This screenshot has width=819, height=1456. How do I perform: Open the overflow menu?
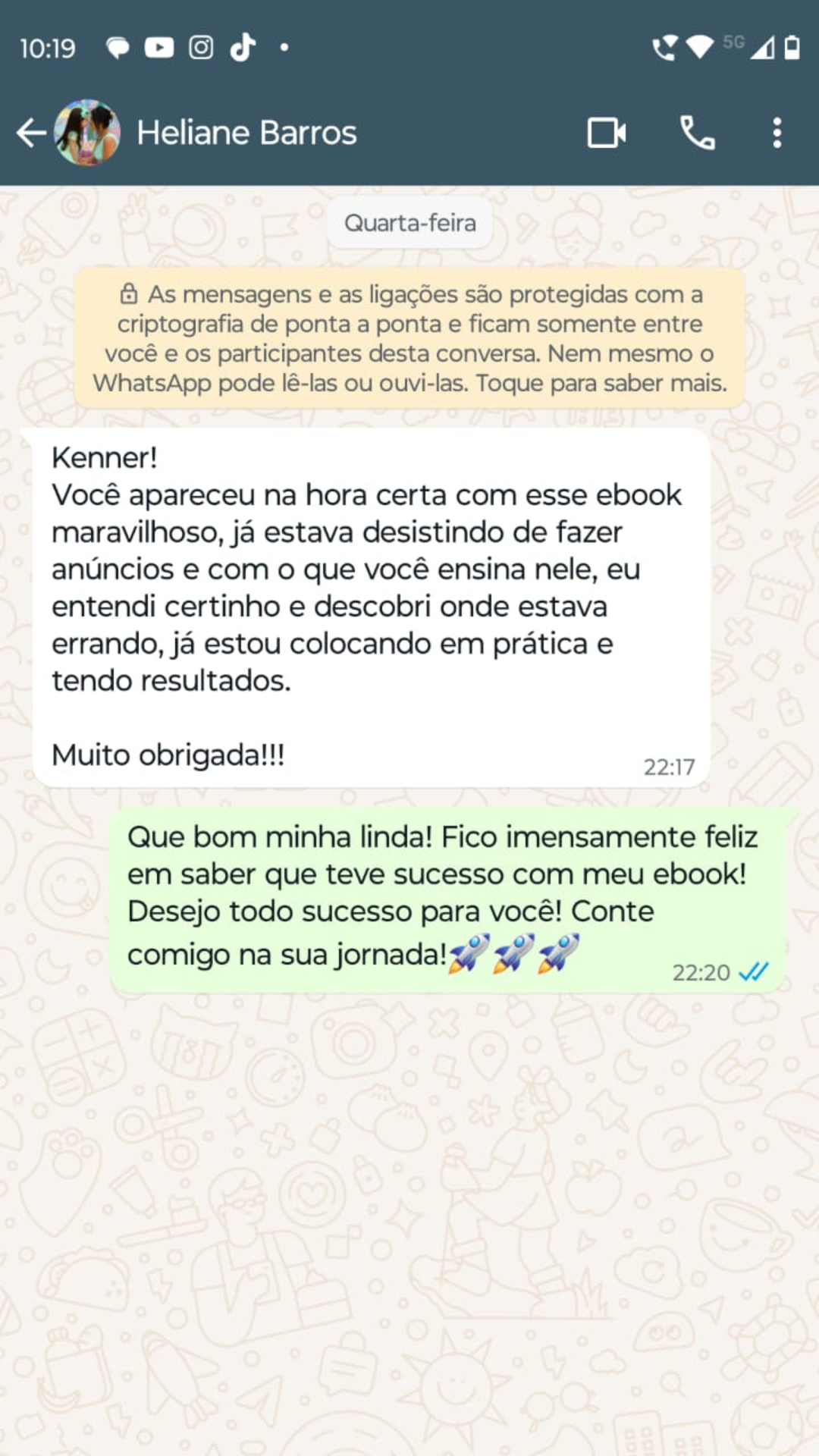click(777, 133)
